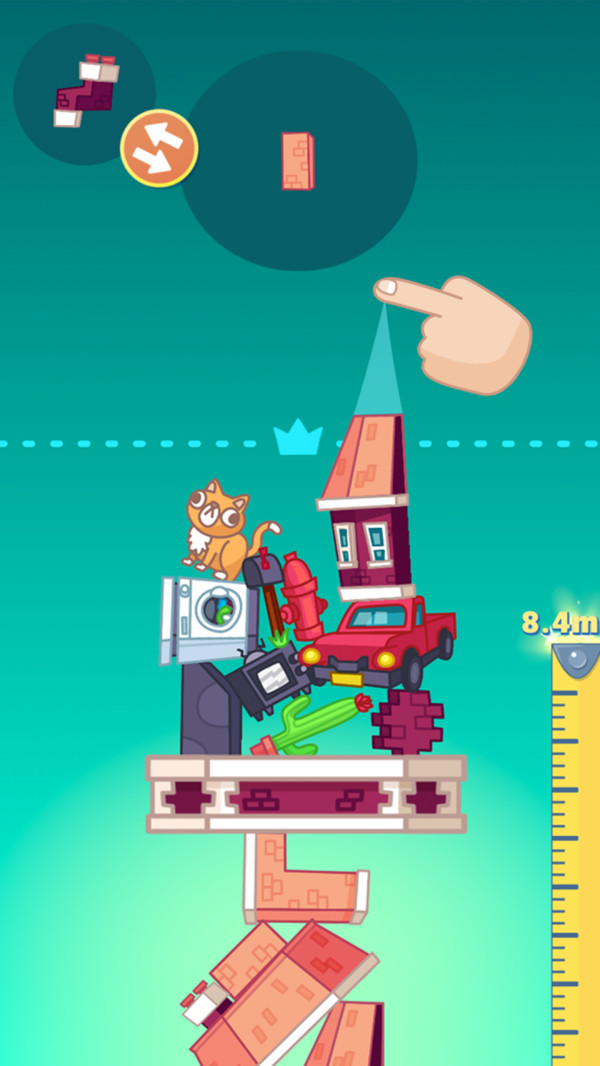Tap the current brick piece preview
600x1066 pixels.
click(298, 160)
